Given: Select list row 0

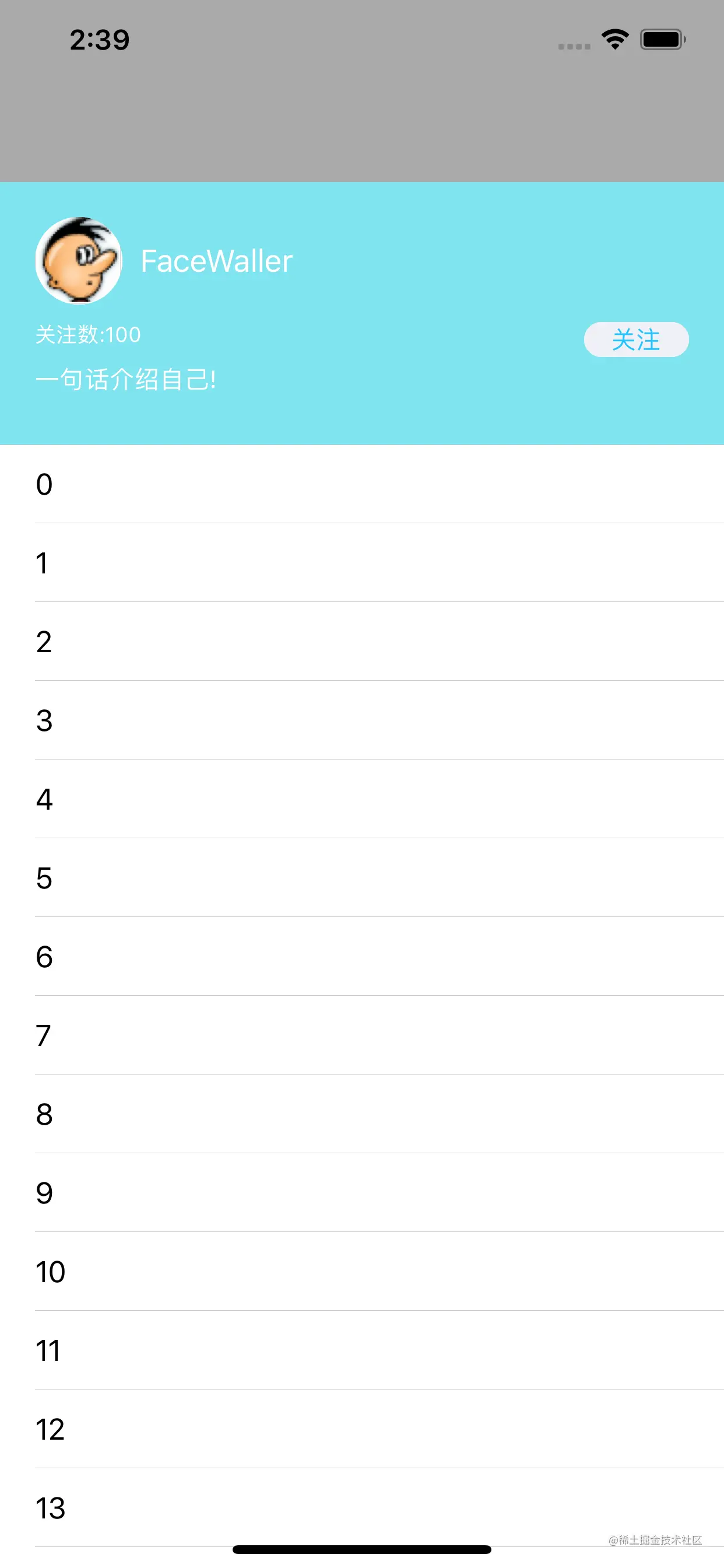Looking at the screenshot, I should tap(361, 484).
